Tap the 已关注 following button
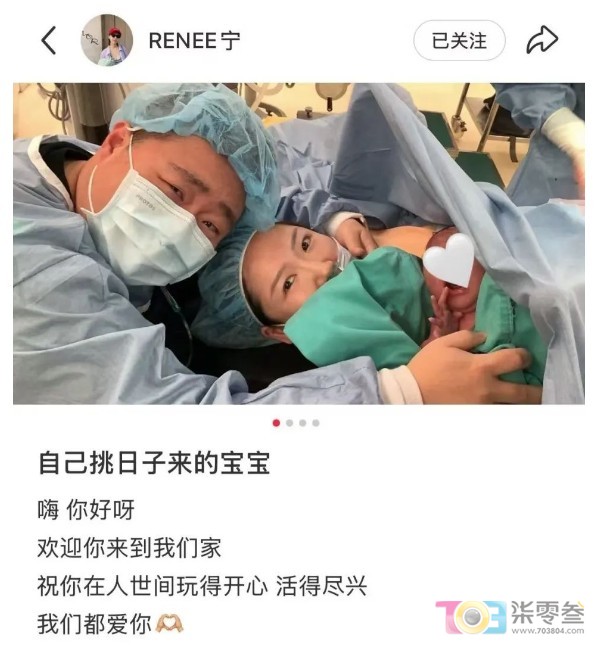Viewport: 606px width, 646px height. click(459, 41)
